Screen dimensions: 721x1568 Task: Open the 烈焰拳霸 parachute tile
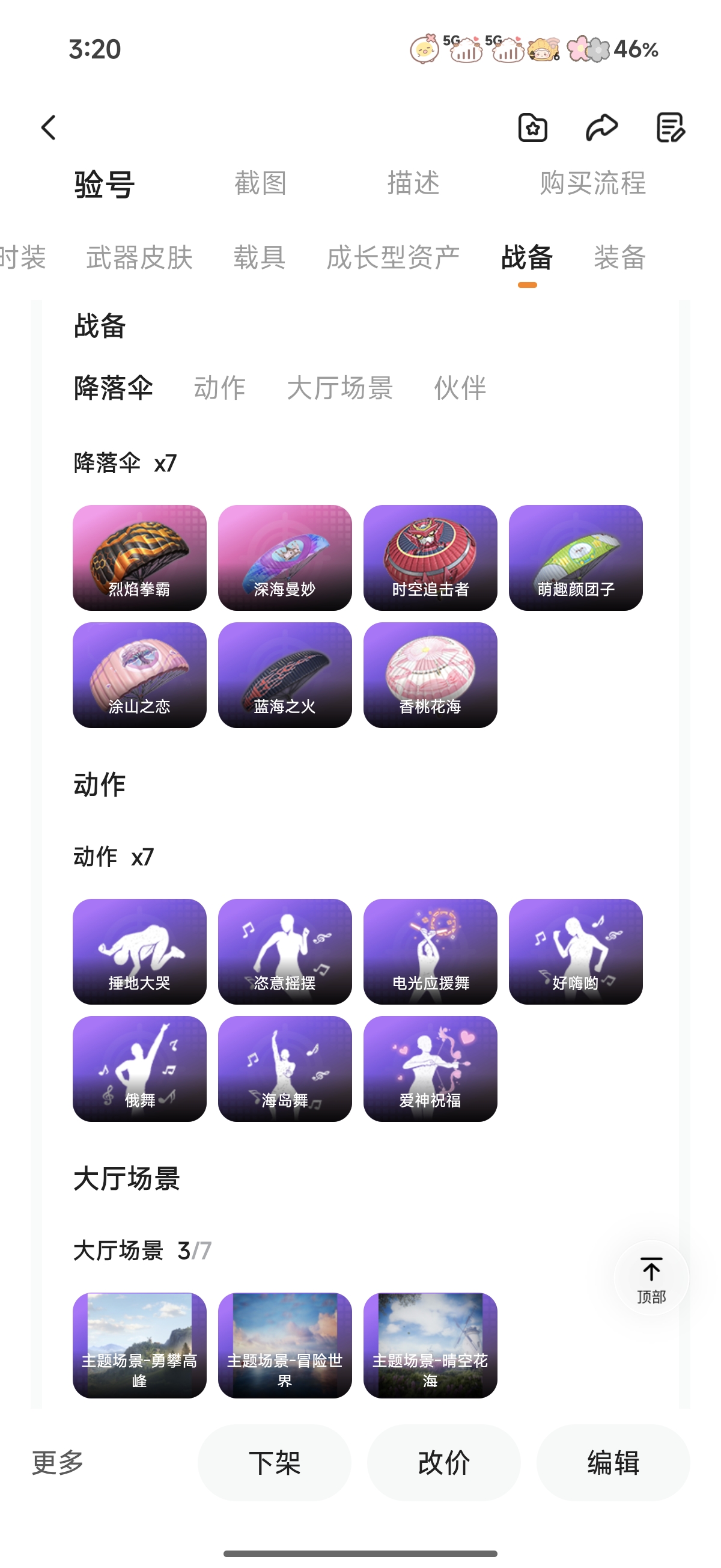[139, 557]
